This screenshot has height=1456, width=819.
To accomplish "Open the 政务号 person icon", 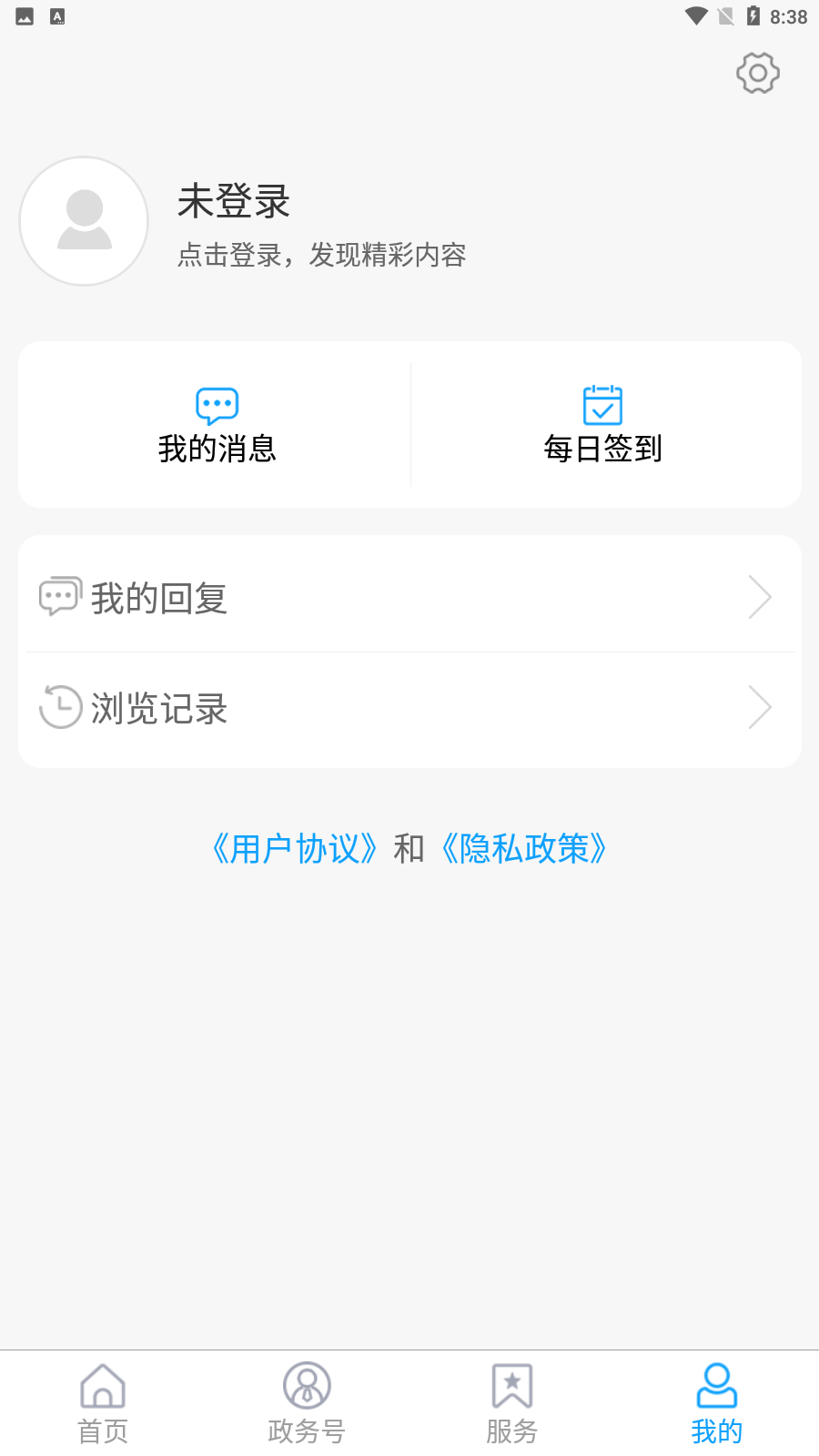I will (x=307, y=1387).
